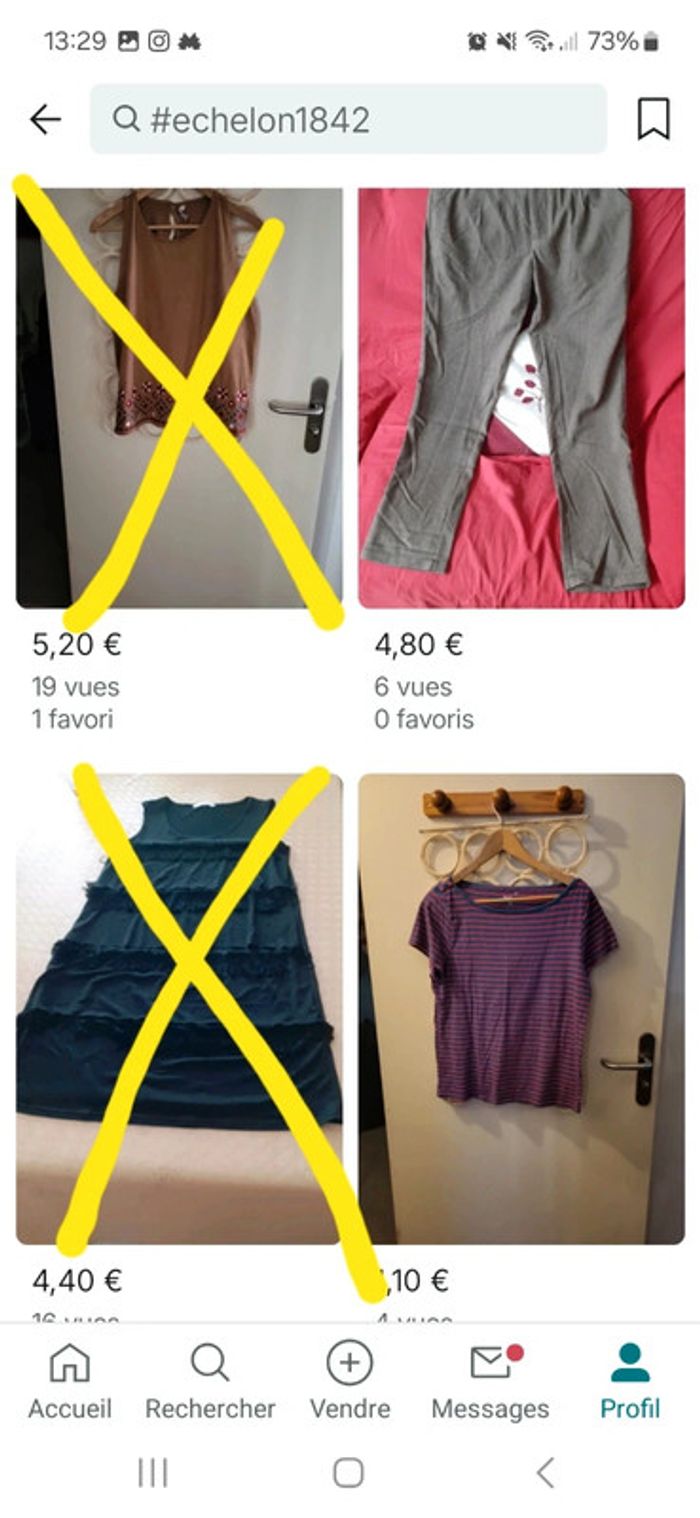The width and height of the screenshot is (700, 1518).
Task: Switch to the Accueil tab
Action: coord(70,1382)
